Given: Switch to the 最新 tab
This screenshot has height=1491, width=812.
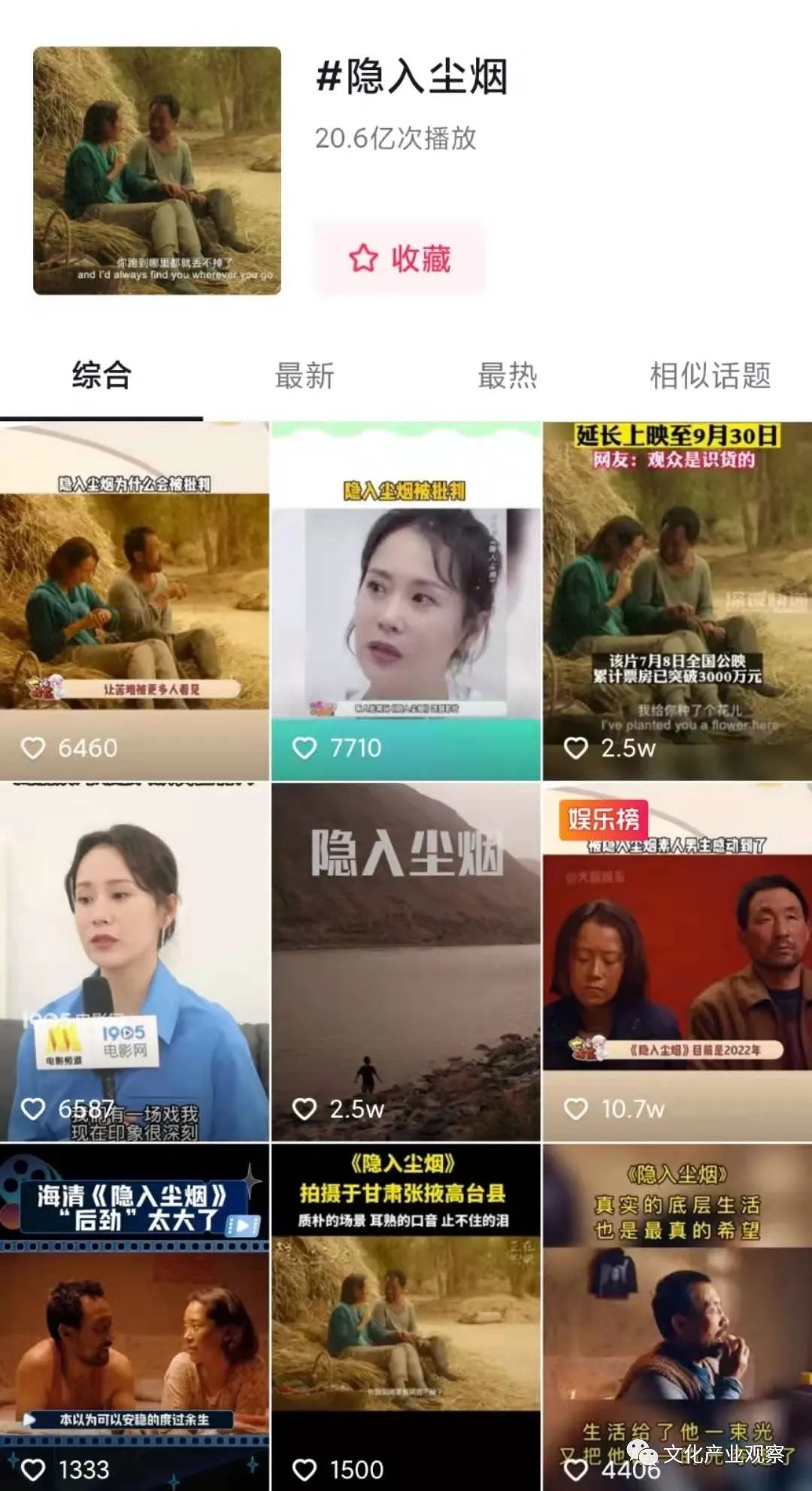Looking at the screenshot, I should pyautogui.click(x=304, y=375).
